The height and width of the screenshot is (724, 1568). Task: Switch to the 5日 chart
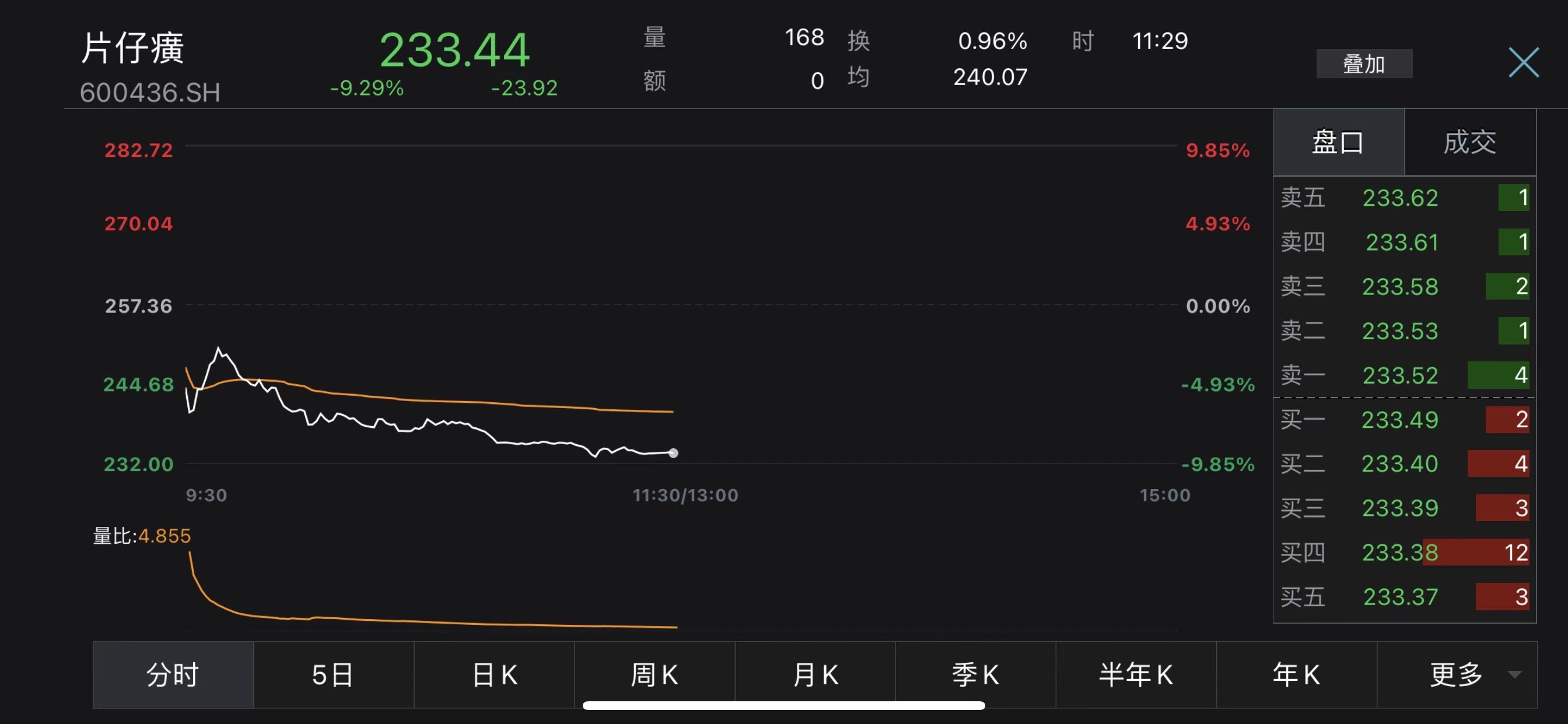(333, 674)
